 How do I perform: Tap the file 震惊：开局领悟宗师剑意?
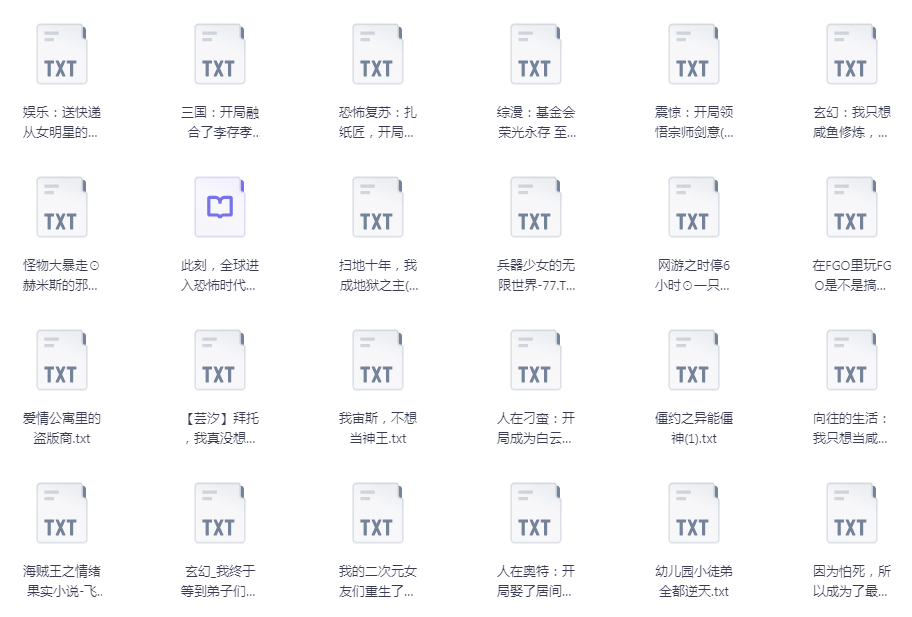click(x=693, y=55)
